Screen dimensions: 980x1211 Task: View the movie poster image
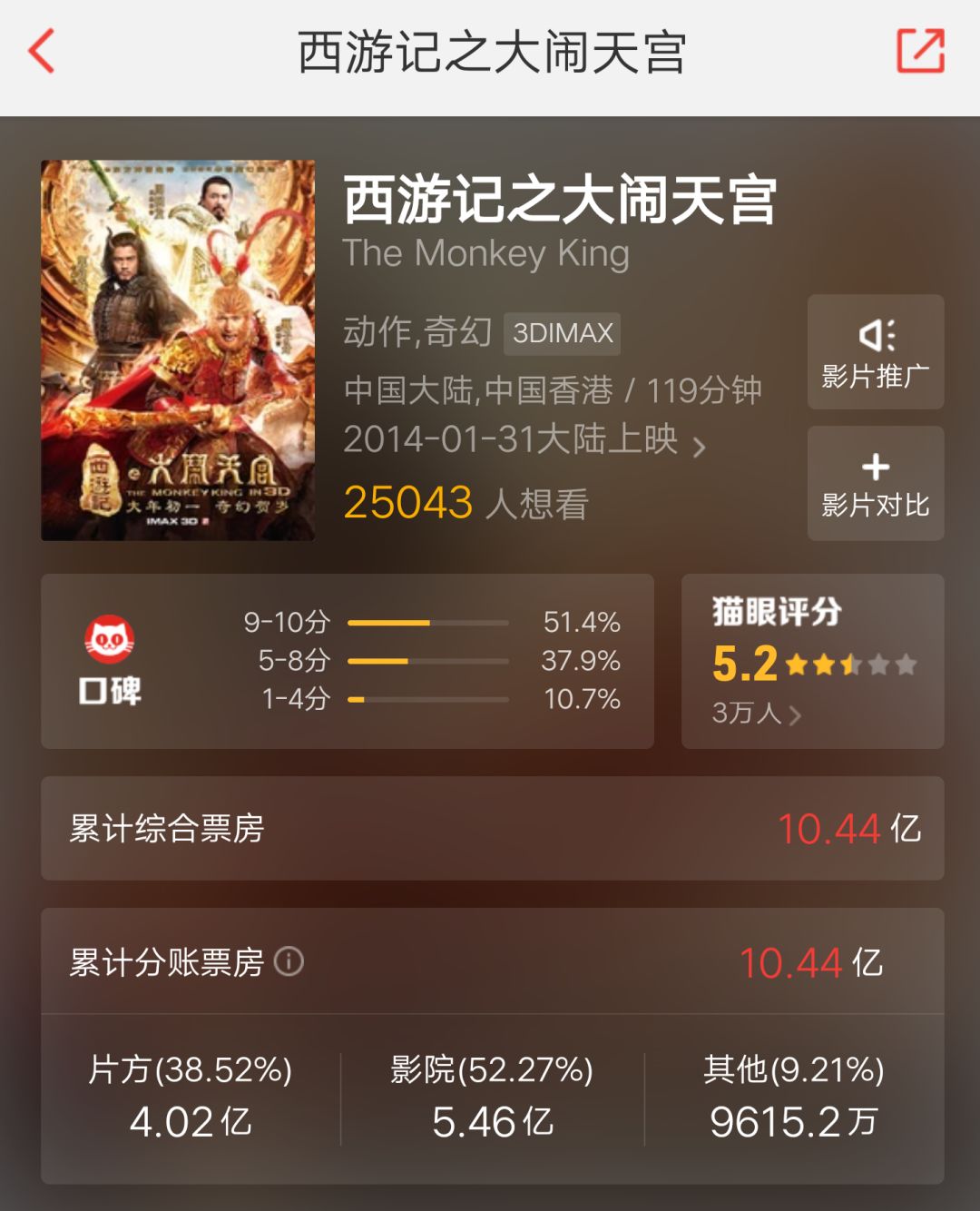(178, 350)
